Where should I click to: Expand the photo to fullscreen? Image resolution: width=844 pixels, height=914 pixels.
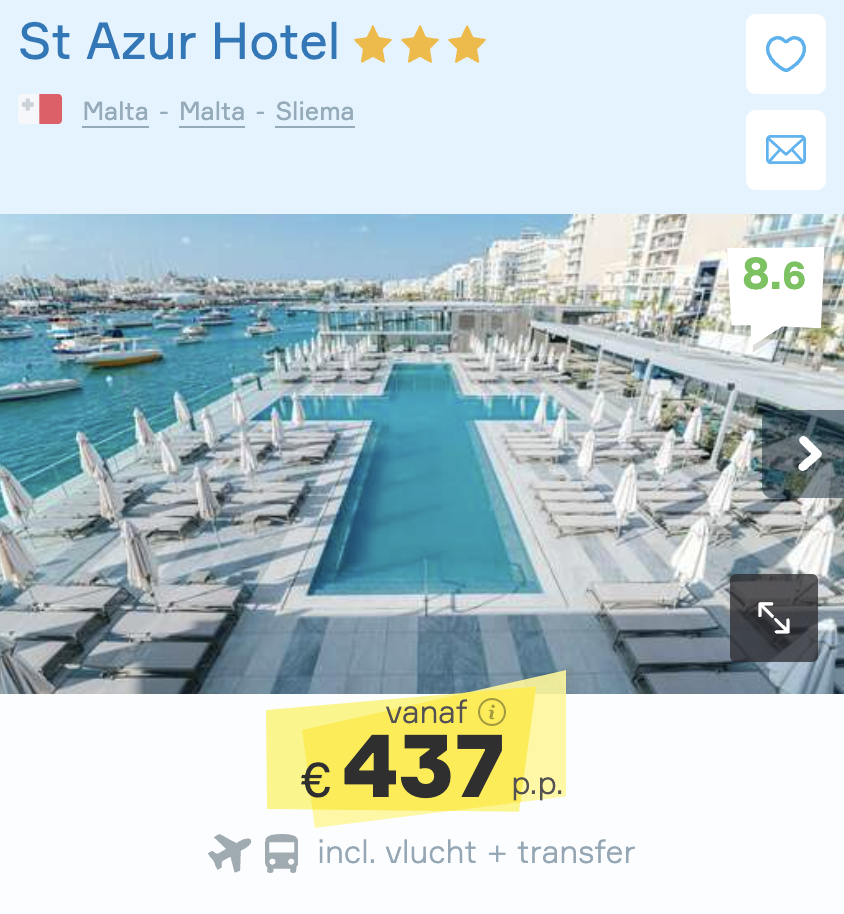(x=773, y=618)
